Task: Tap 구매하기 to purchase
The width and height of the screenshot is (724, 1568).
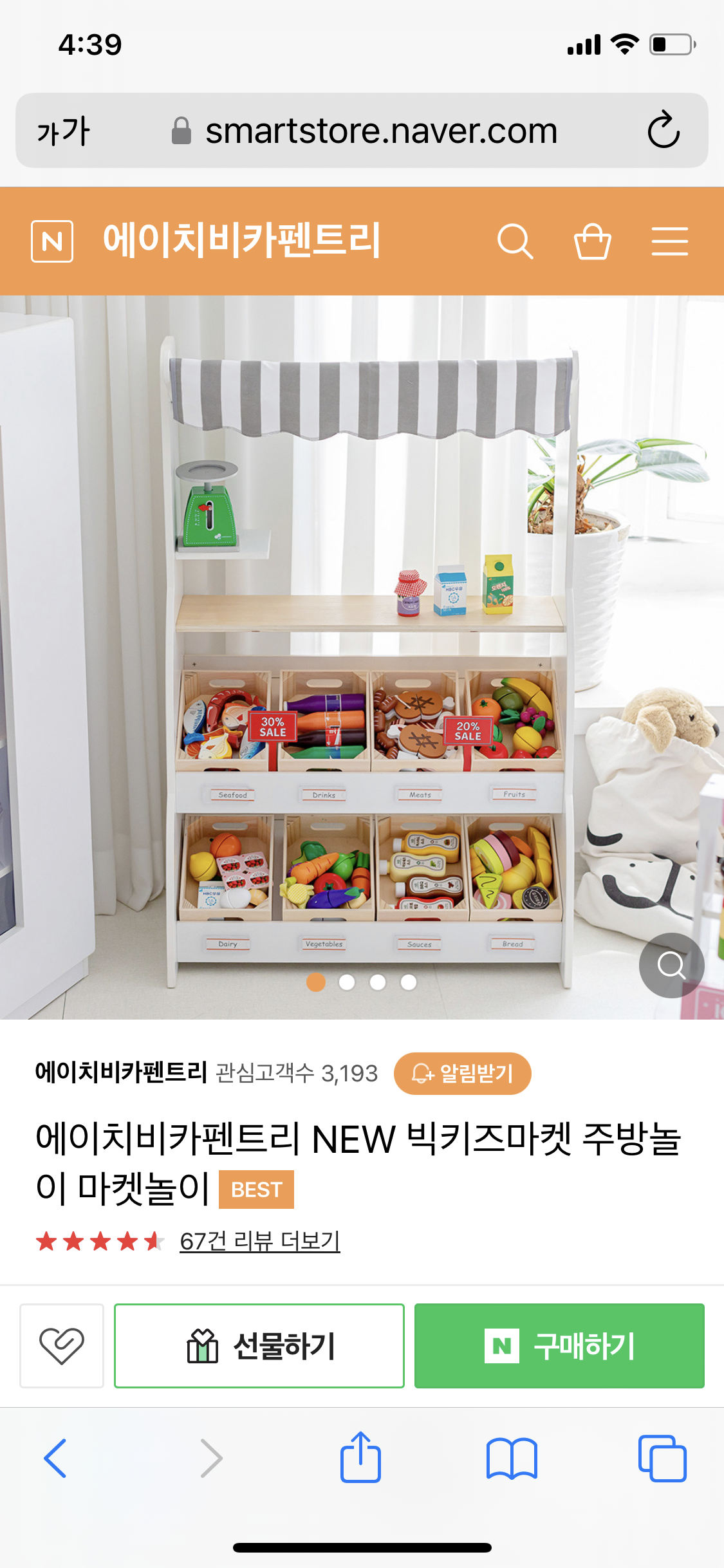Action: click(559, 1345)
